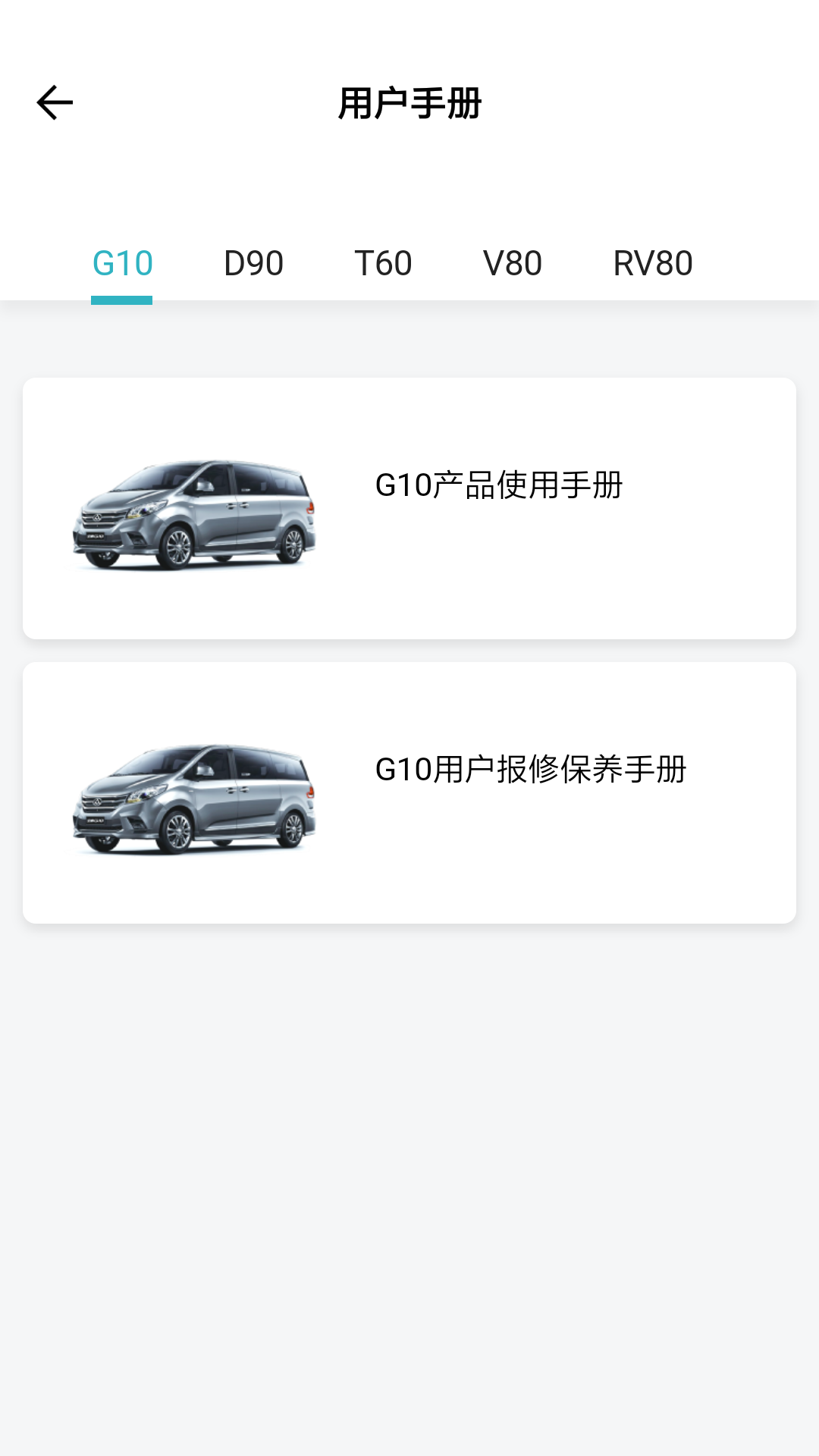Select the highlighted G10 tab
The width and height of the screenshot is (819, 1456).
[x=122, y=262]
